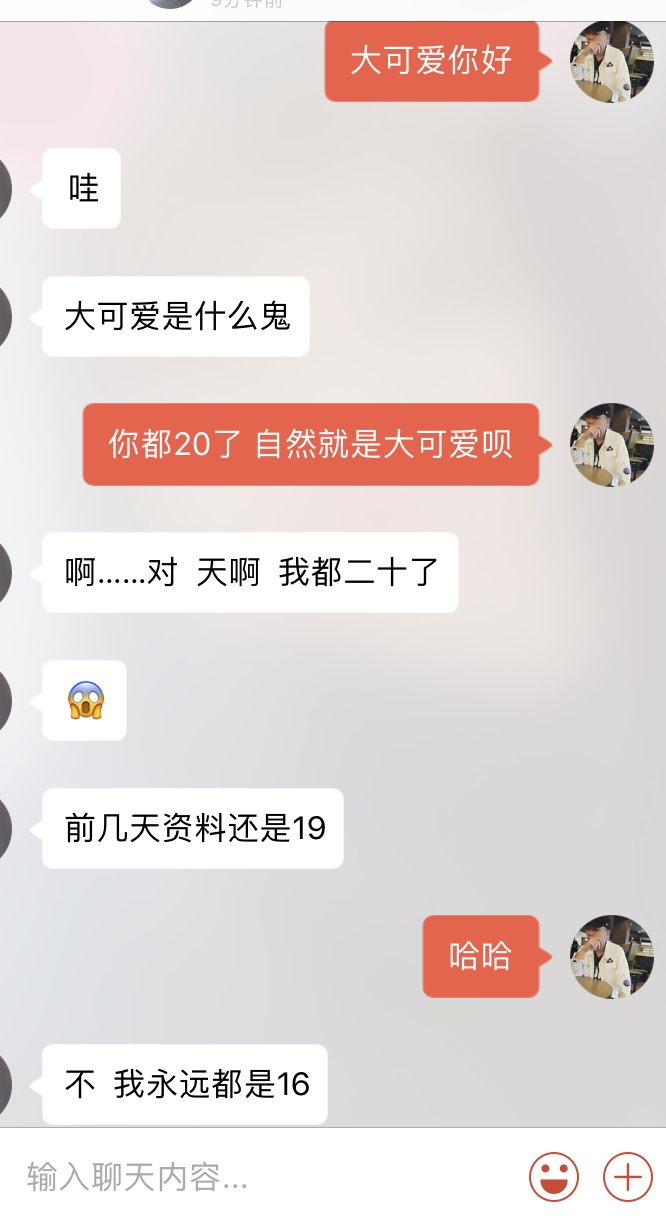Open the plus attachment menu
This screenshot has width=666, height=1227.
[627, 1177]
